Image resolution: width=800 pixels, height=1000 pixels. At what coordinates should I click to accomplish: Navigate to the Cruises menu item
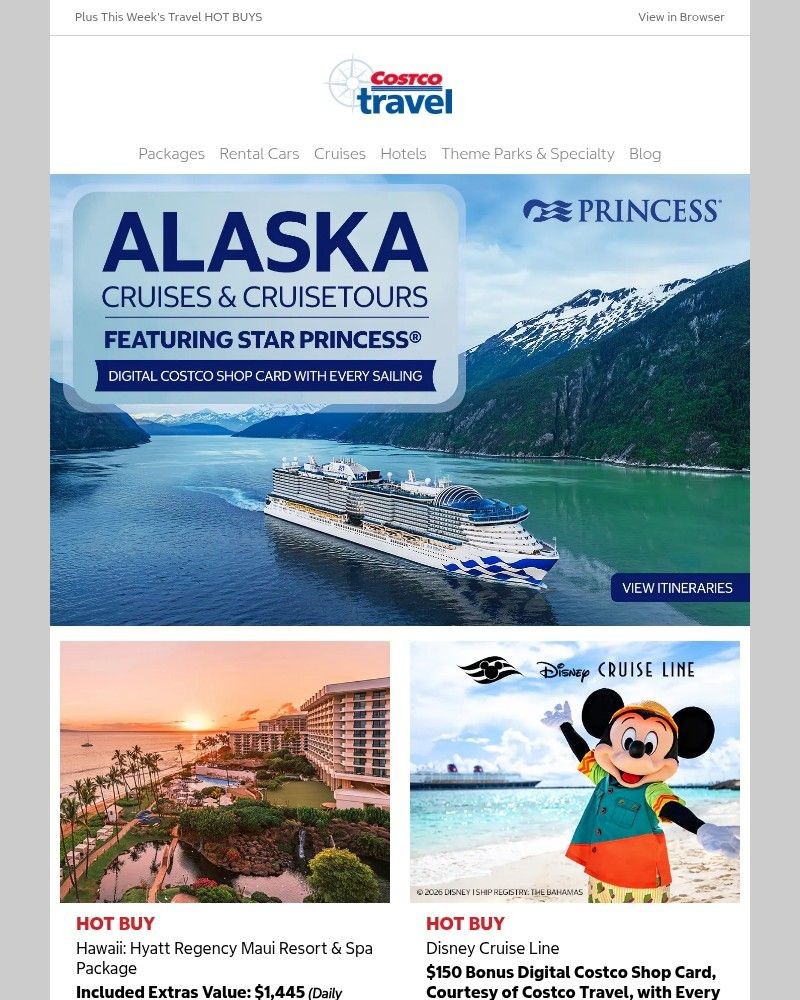[x=339, y=154]
